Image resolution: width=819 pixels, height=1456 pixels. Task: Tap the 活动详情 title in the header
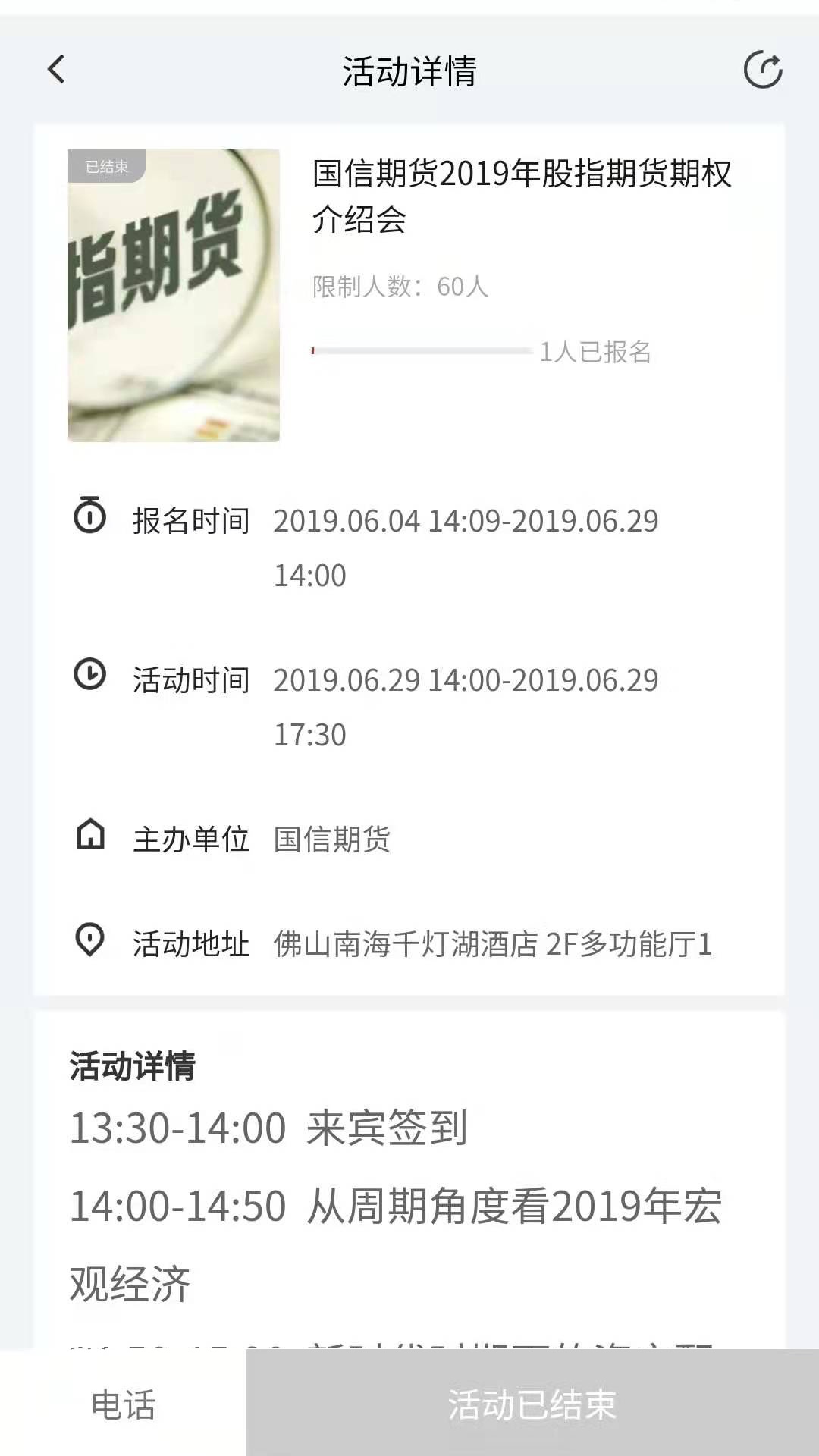click(x=409, y=72)
